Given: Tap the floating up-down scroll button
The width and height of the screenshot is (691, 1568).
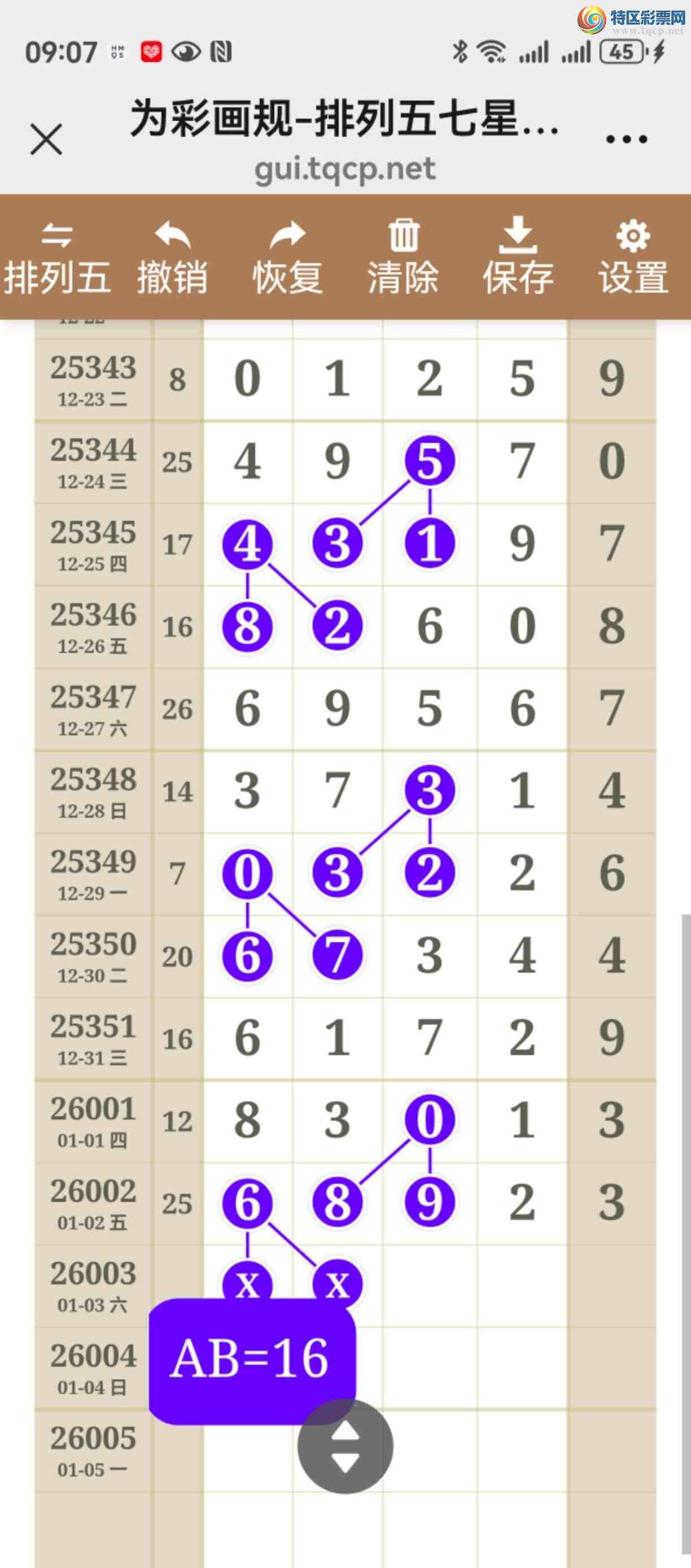Looking at the screenshot, I should coord(345,1446).
